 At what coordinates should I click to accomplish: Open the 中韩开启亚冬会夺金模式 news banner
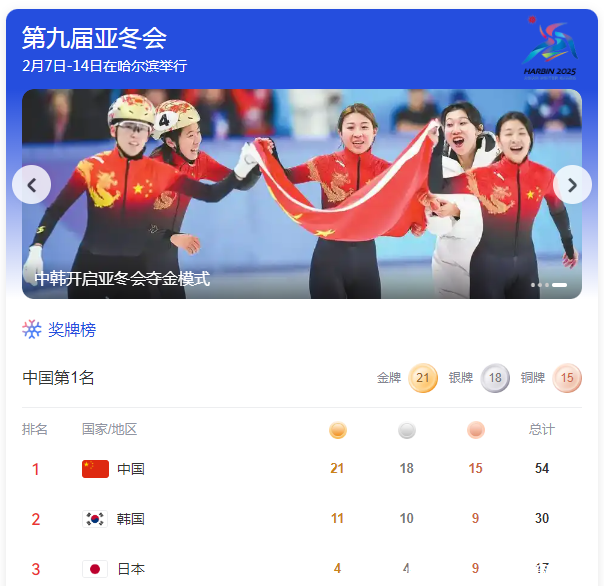[300, 200]
